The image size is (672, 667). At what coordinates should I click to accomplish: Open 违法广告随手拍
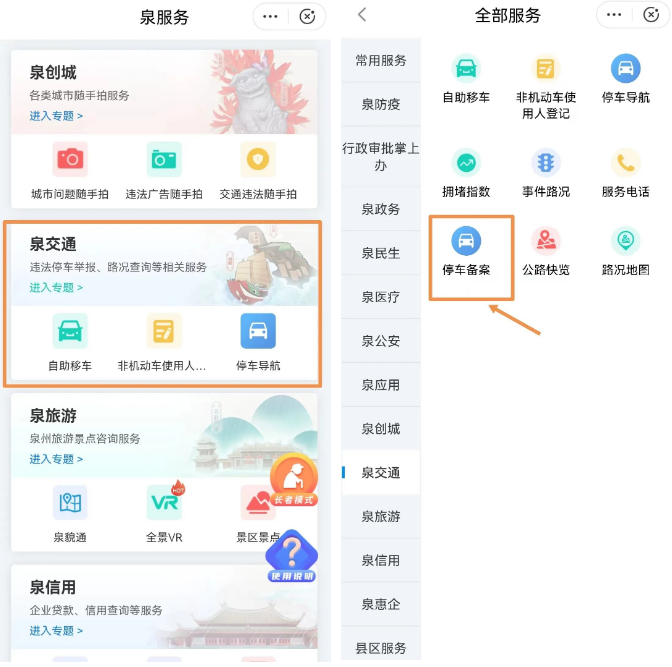pyautogui.click(x=164, y=171)
